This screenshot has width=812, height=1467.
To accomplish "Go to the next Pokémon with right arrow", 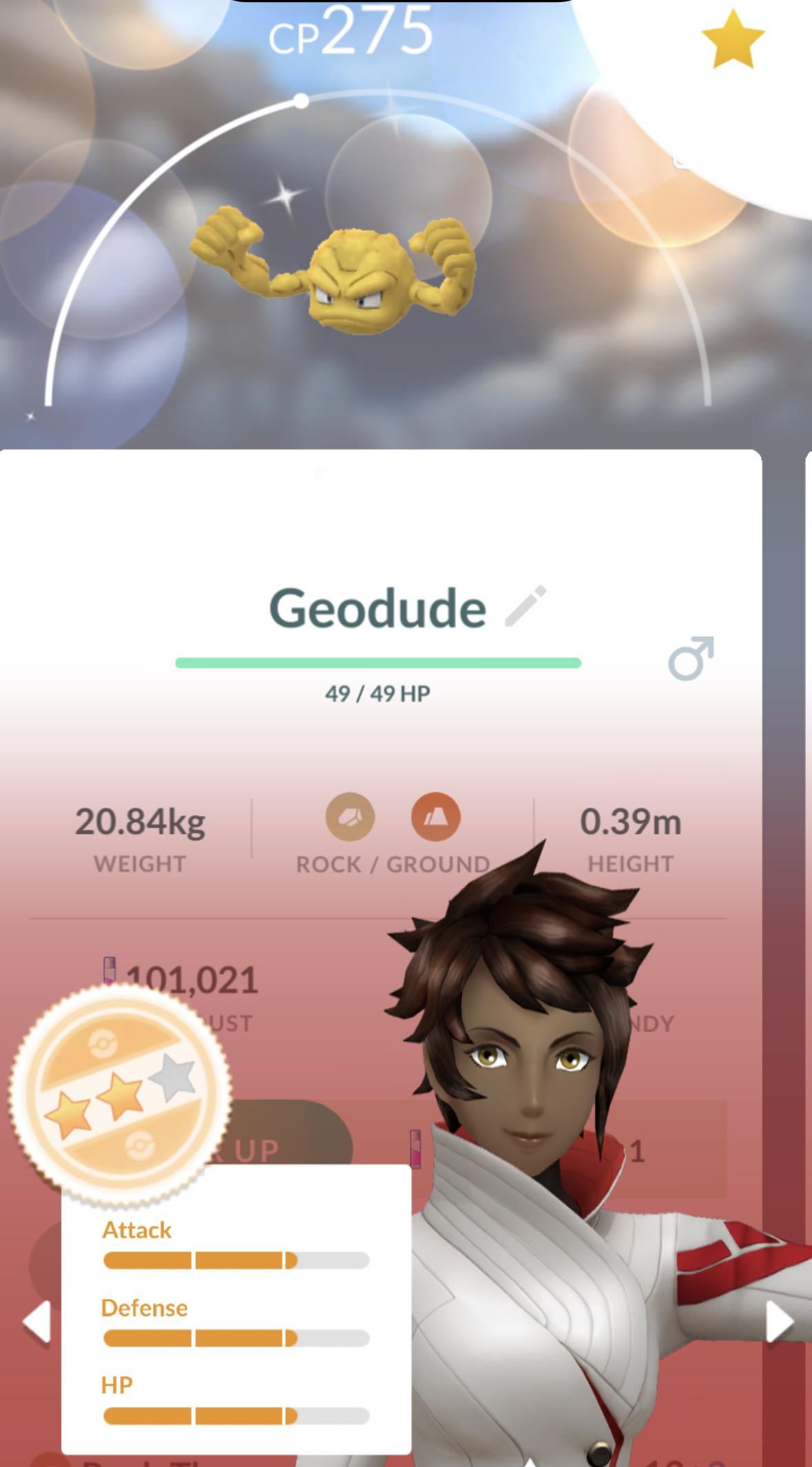I will tap(779, 1322).
